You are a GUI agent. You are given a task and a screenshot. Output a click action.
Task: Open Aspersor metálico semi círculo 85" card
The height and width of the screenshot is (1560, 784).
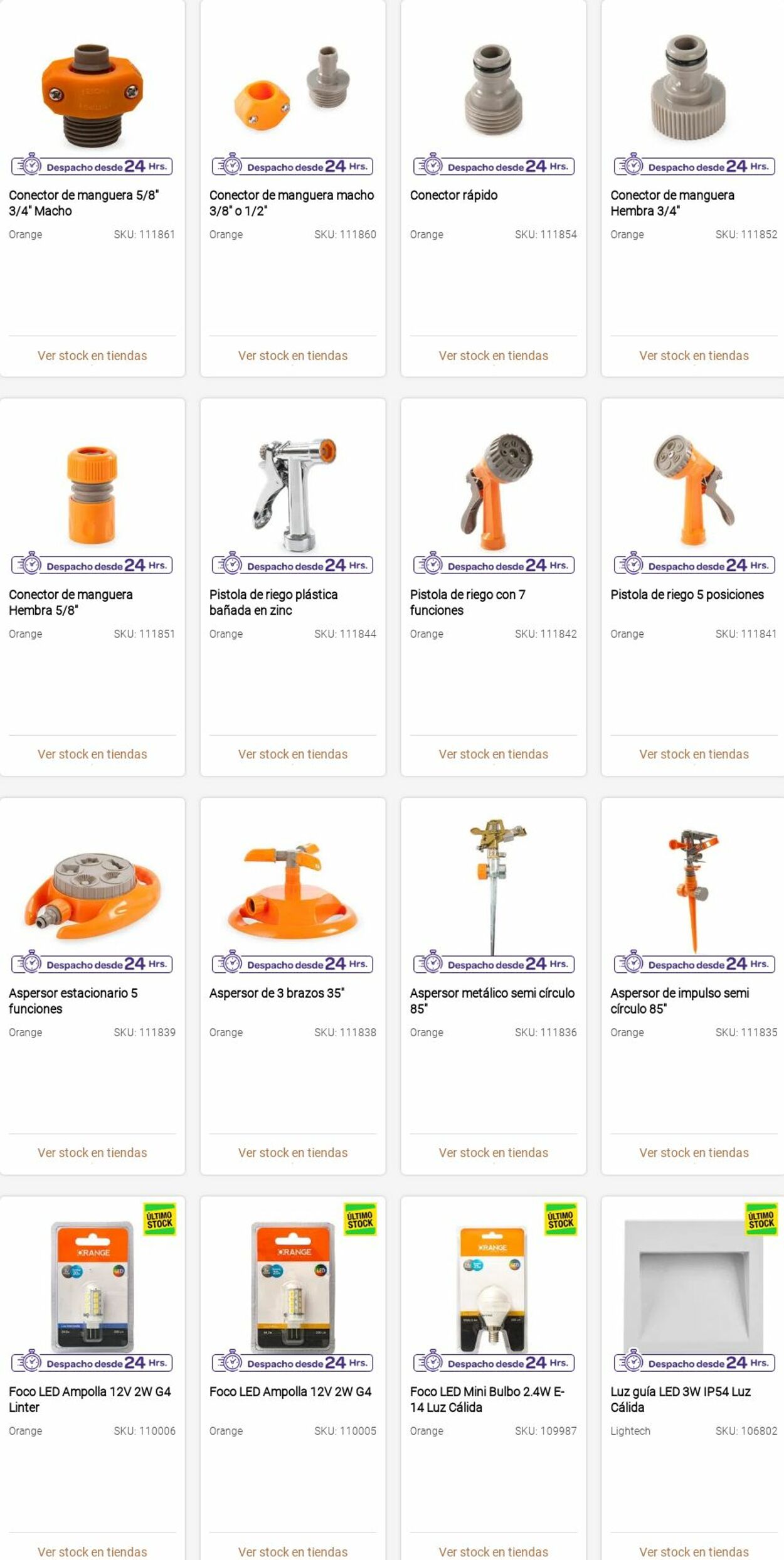pos(492,1000)
